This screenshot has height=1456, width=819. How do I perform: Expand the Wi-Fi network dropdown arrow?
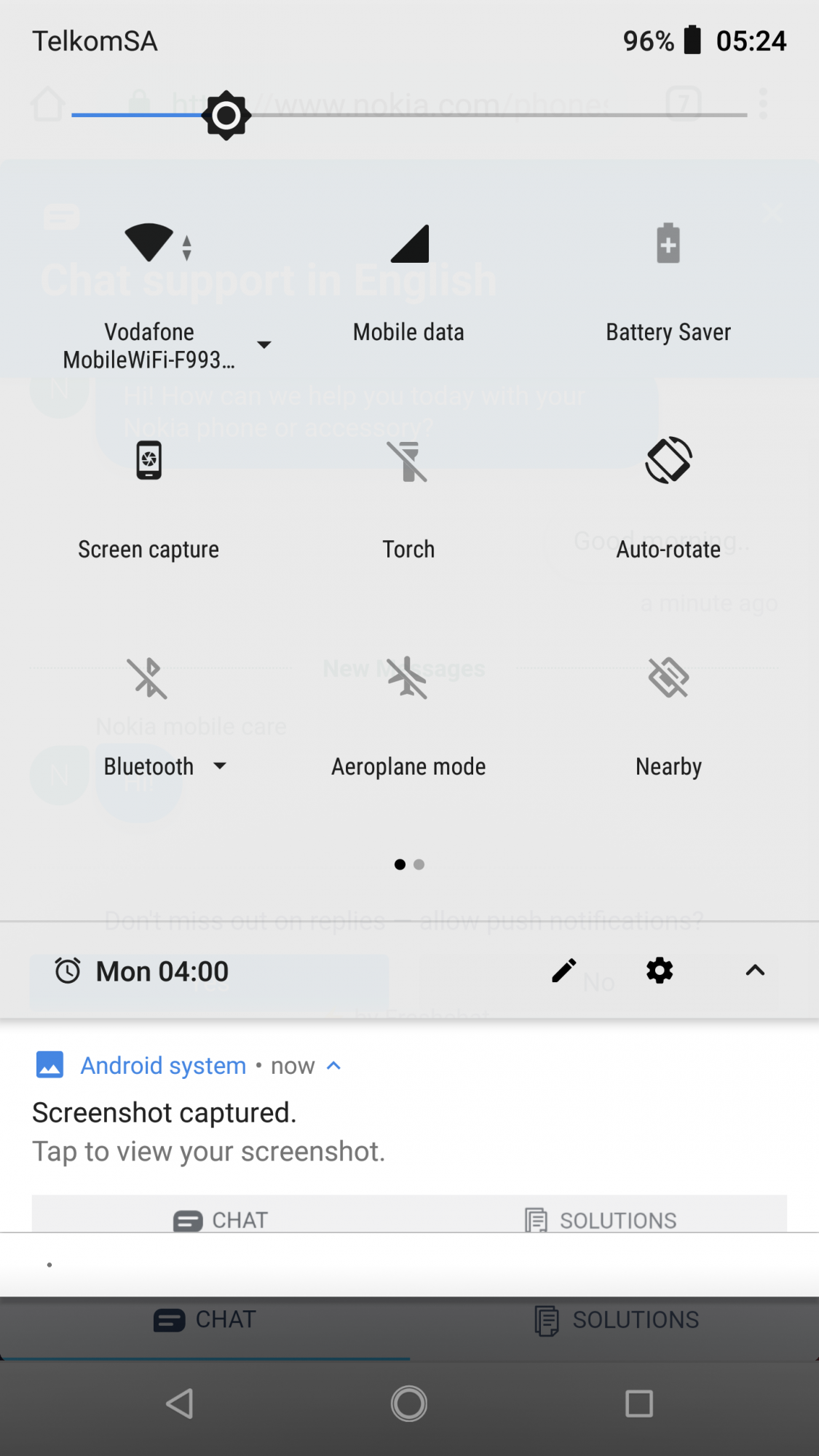(x=264, y=344)
